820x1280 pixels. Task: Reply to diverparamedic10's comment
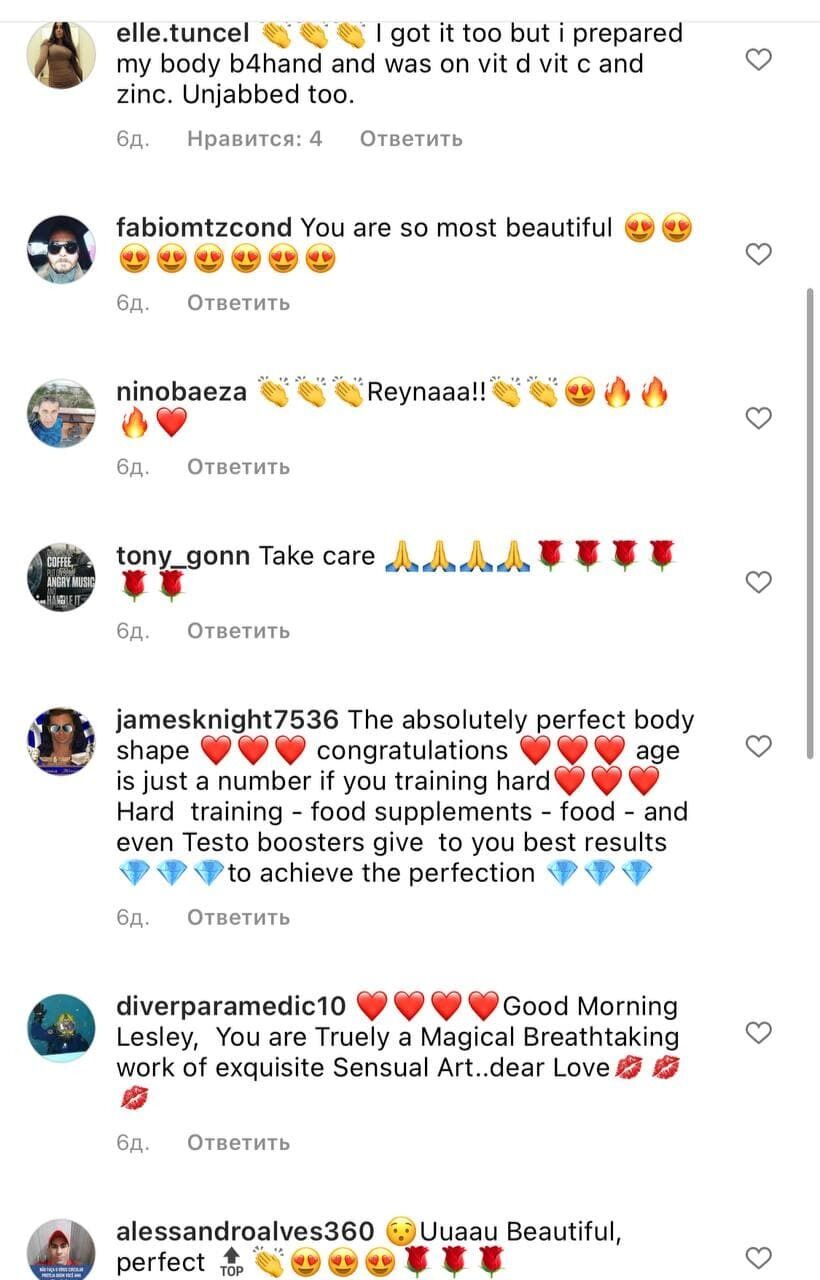click(x=238, y=1143)
